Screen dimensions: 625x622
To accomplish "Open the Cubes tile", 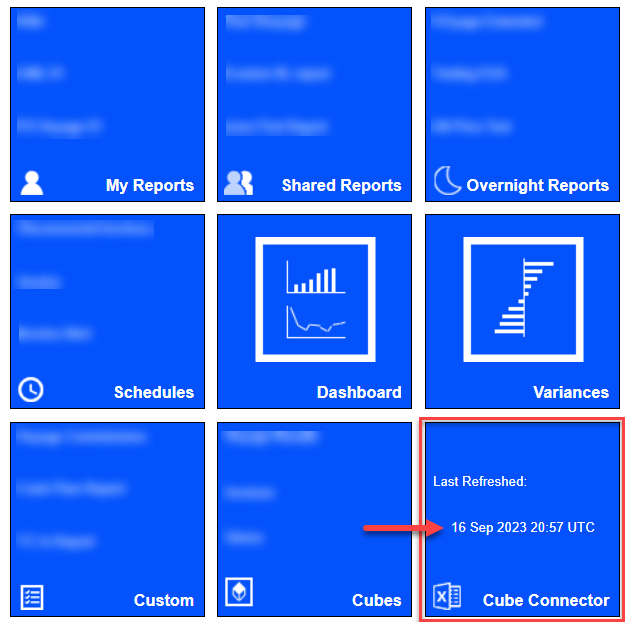I will click(314, 518).
